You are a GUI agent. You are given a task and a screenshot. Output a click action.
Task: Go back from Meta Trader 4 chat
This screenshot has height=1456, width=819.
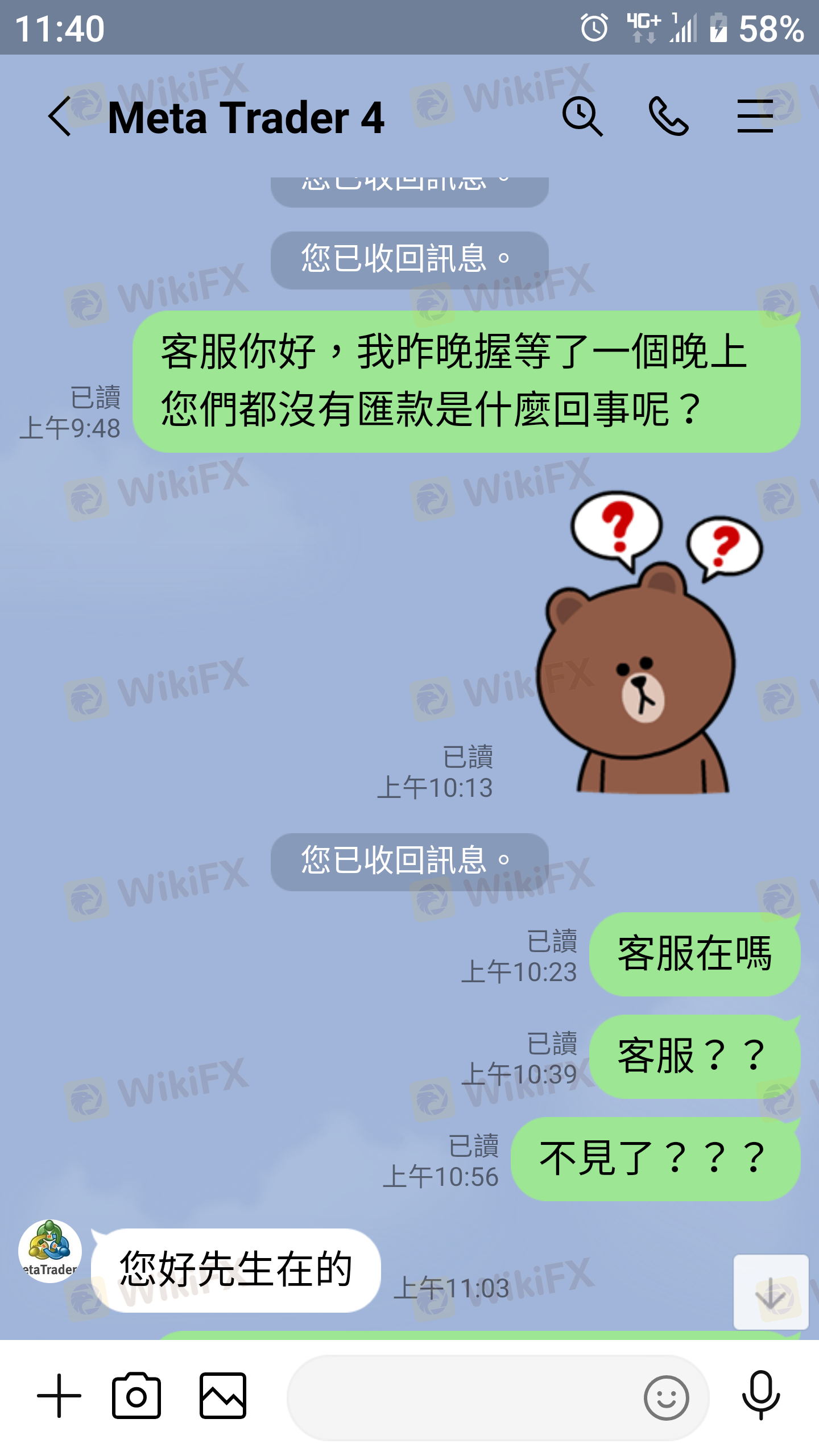click(60, 117)
